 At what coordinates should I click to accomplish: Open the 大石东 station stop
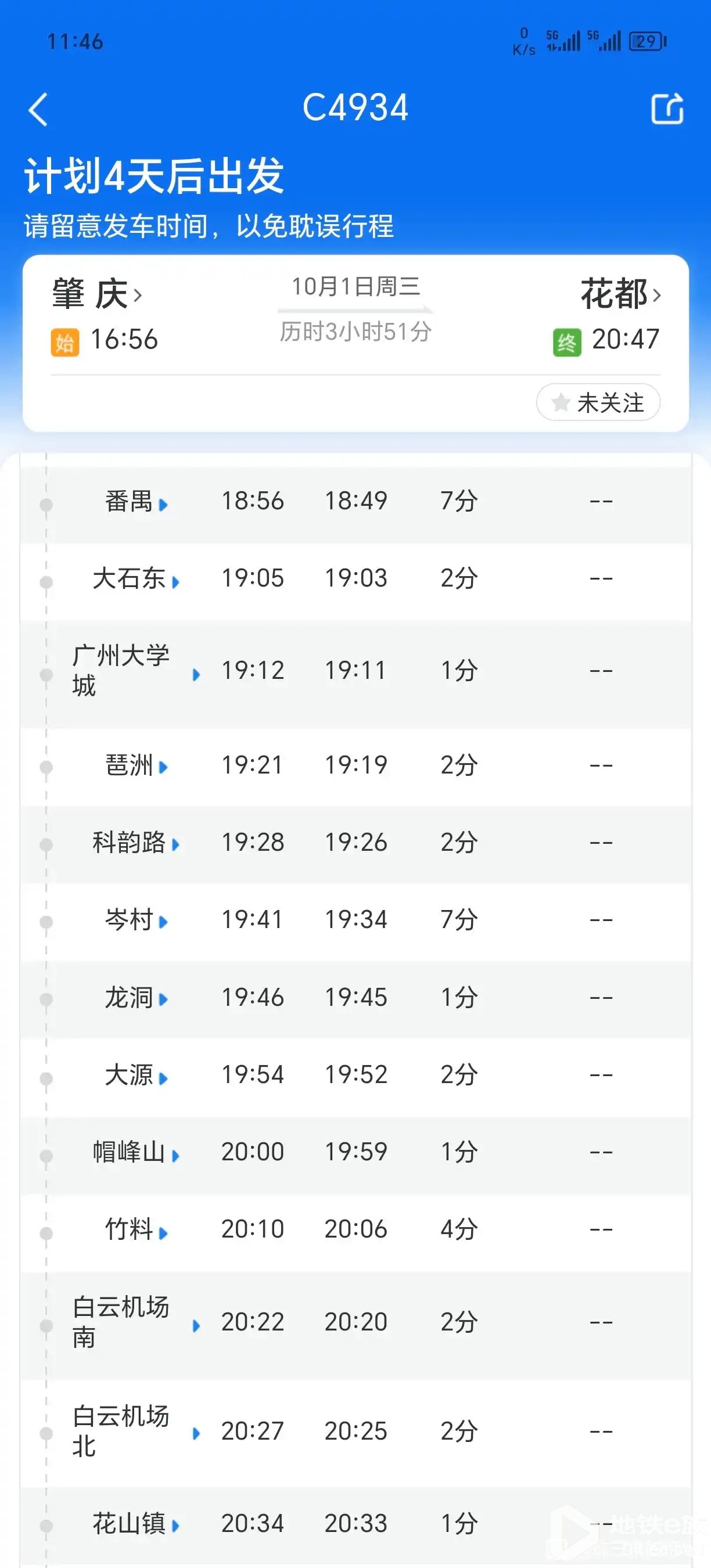136,579
